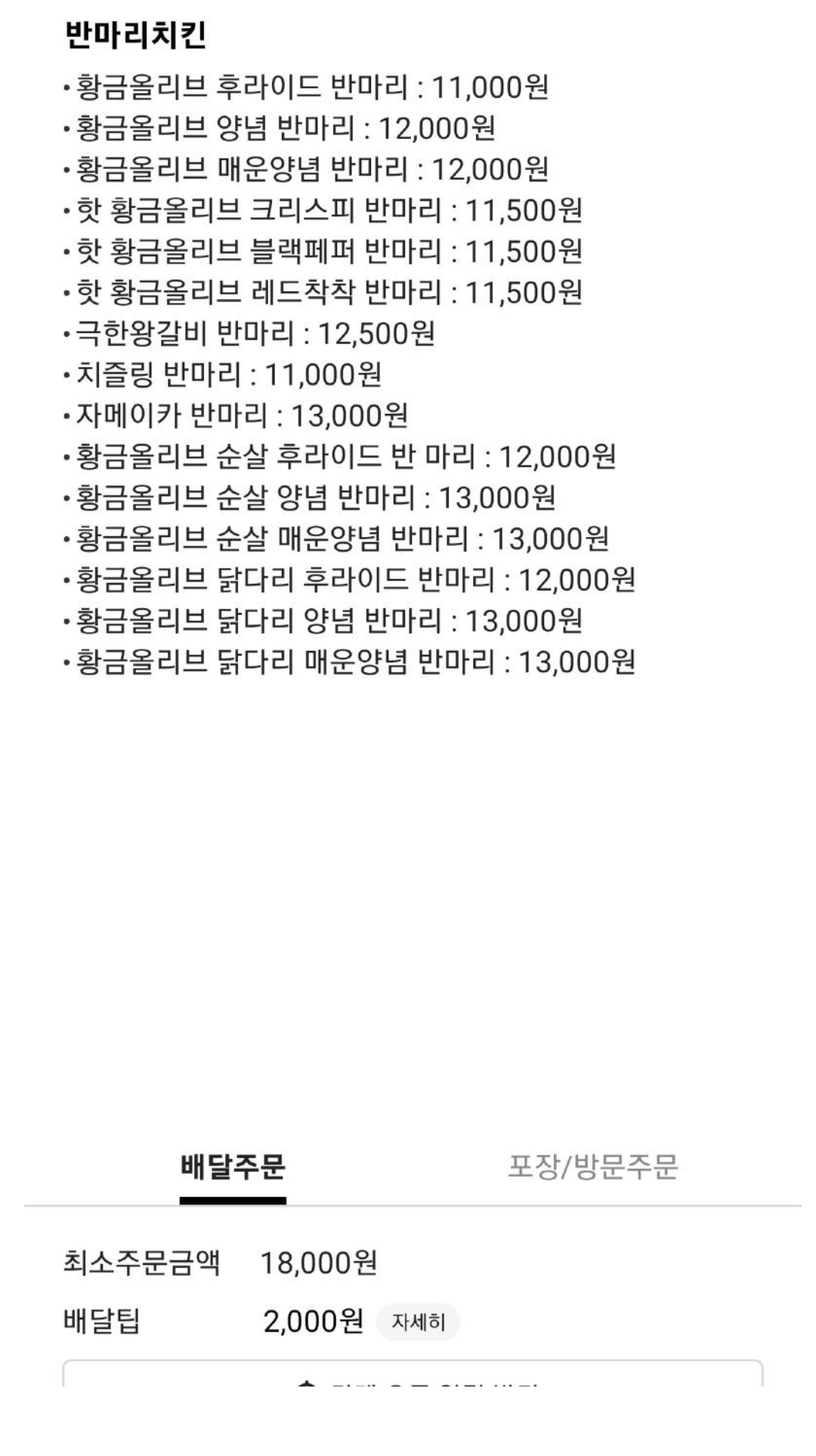This screenshot has width=816, height=1456.
Task: Open the 자세히 delivery tip details
Action: point(418,1322)
